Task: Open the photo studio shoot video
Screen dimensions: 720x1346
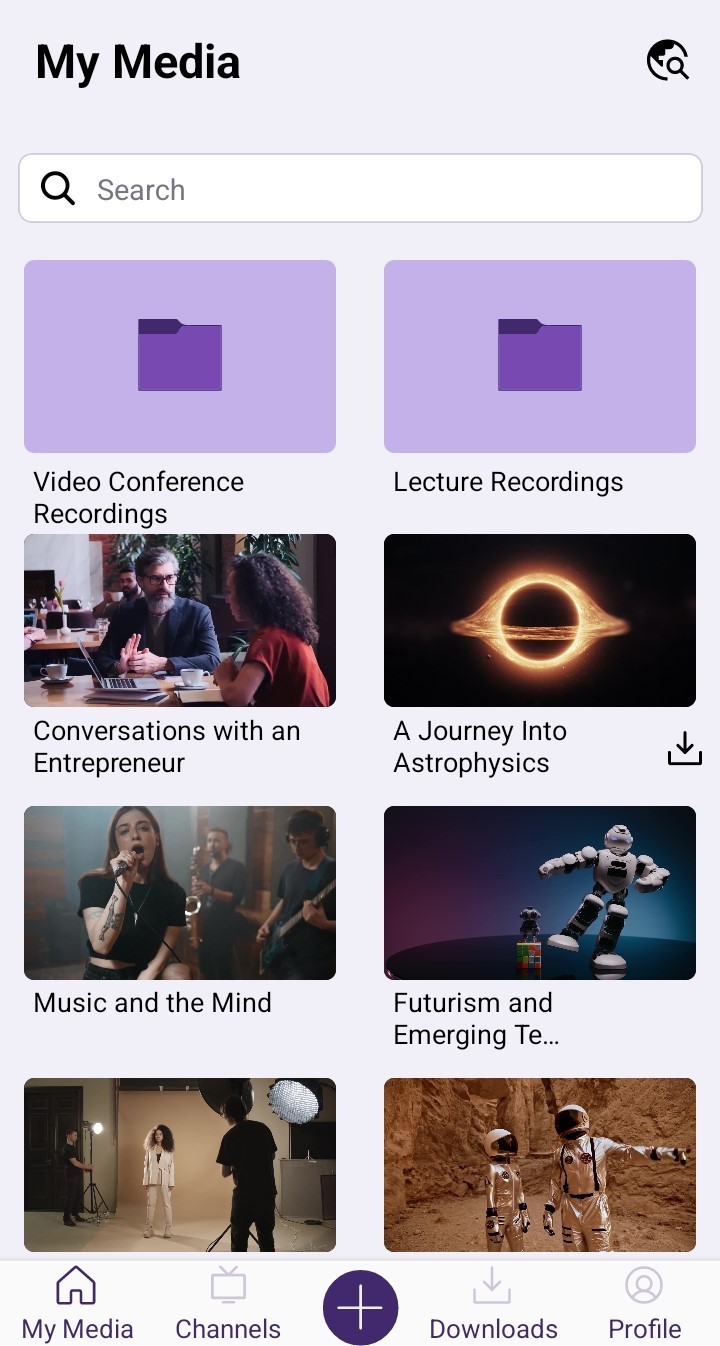Action: [180, 1164]
